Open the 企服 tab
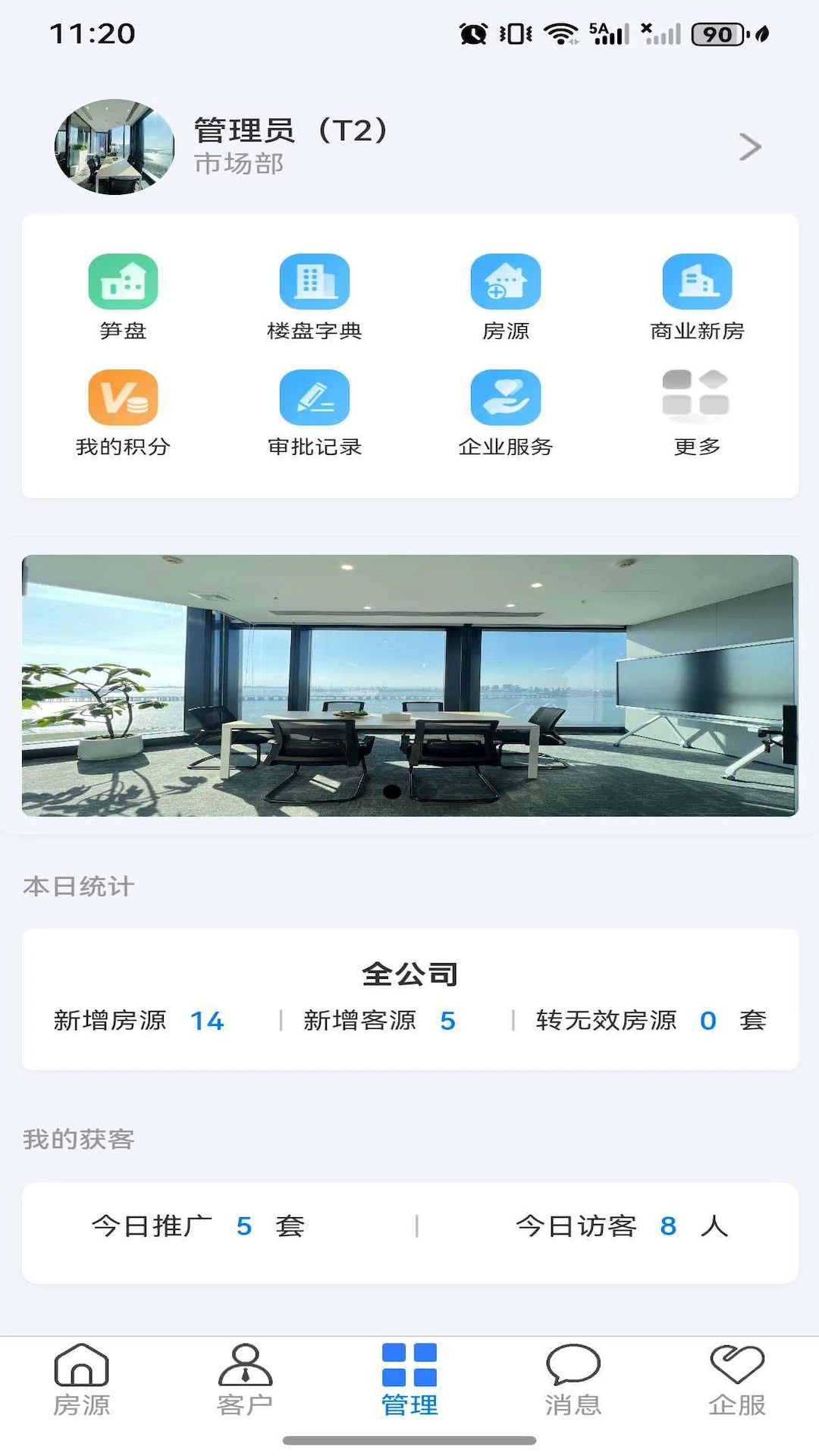 [x=737, y=1380]
